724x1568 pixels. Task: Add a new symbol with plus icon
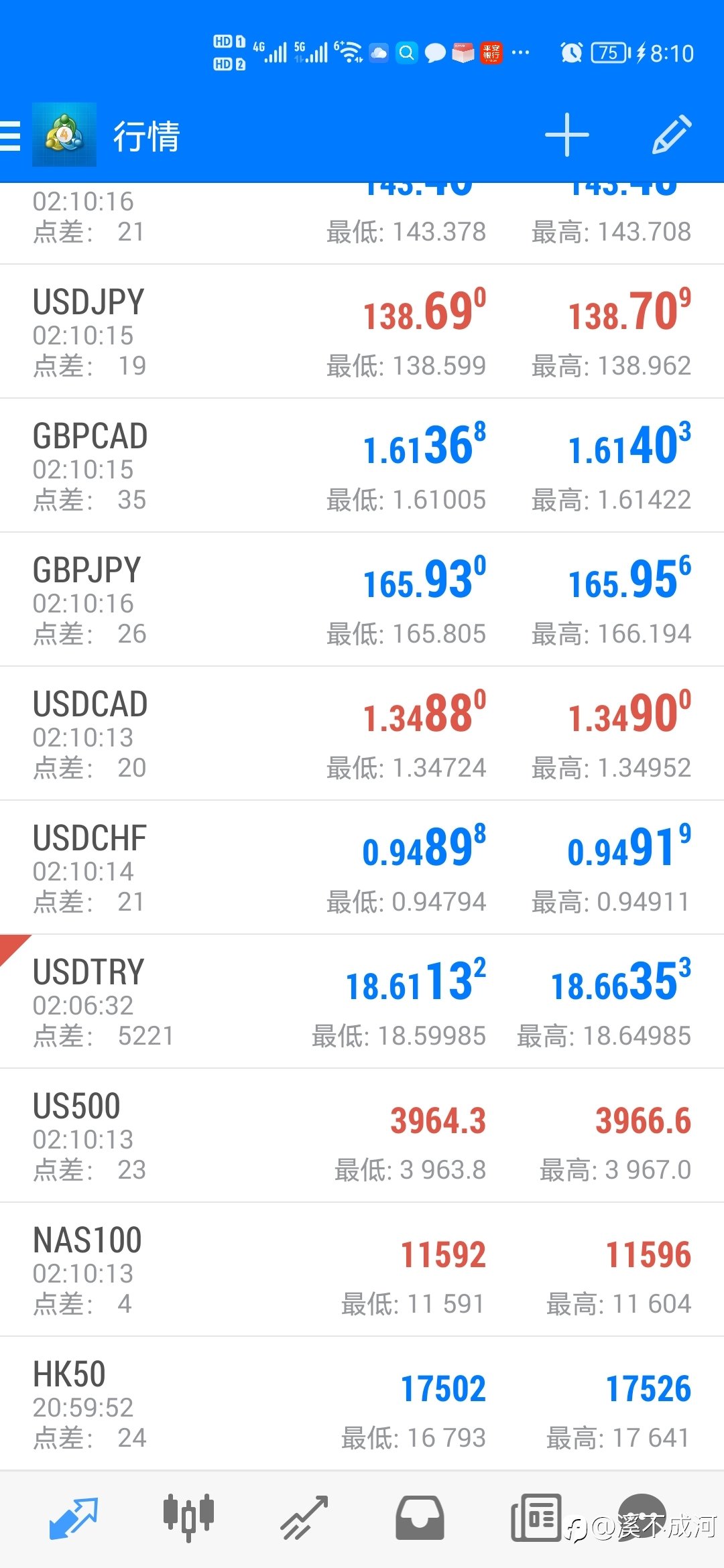[x=566, y=135]
